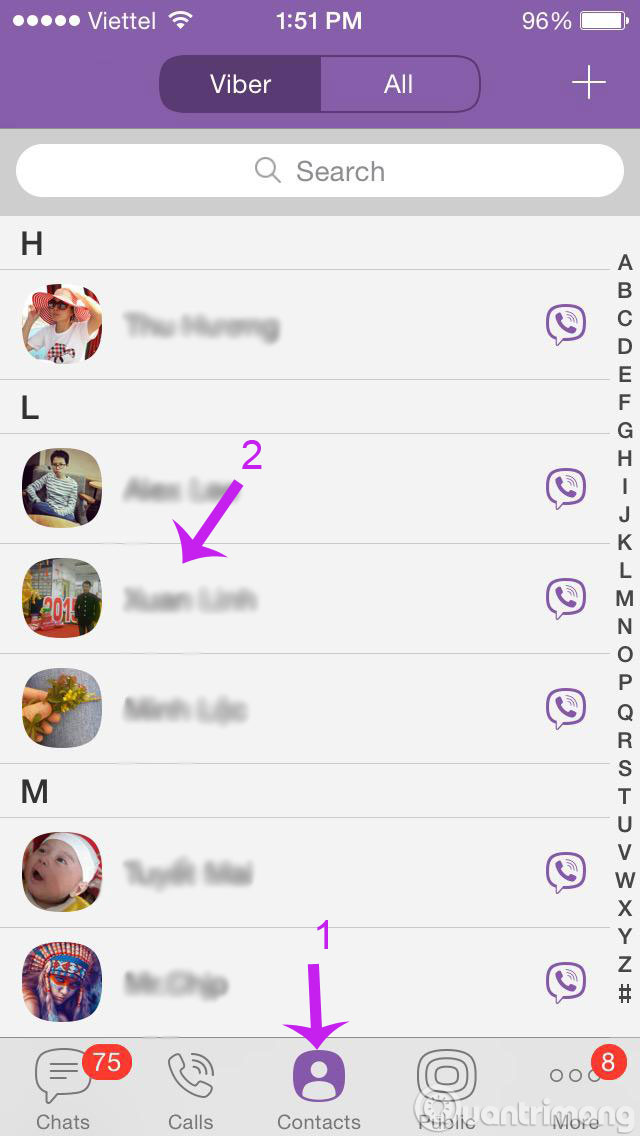This screenshot has width=640, height=1136.
Task: Tap the Viber call icon beside Thu Huong
Action: click(566, 325)
